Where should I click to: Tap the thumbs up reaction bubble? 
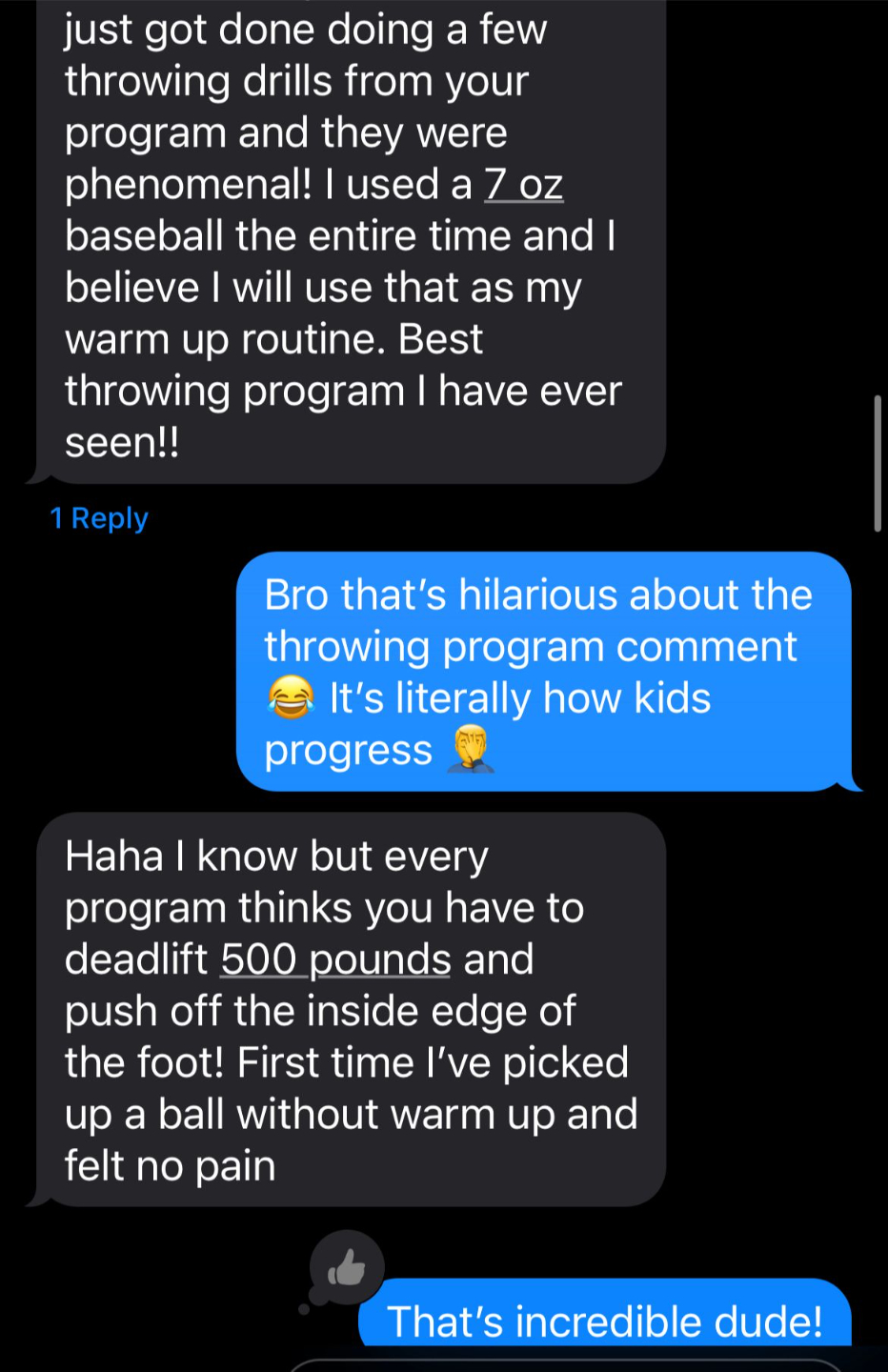click(347, 1267)
